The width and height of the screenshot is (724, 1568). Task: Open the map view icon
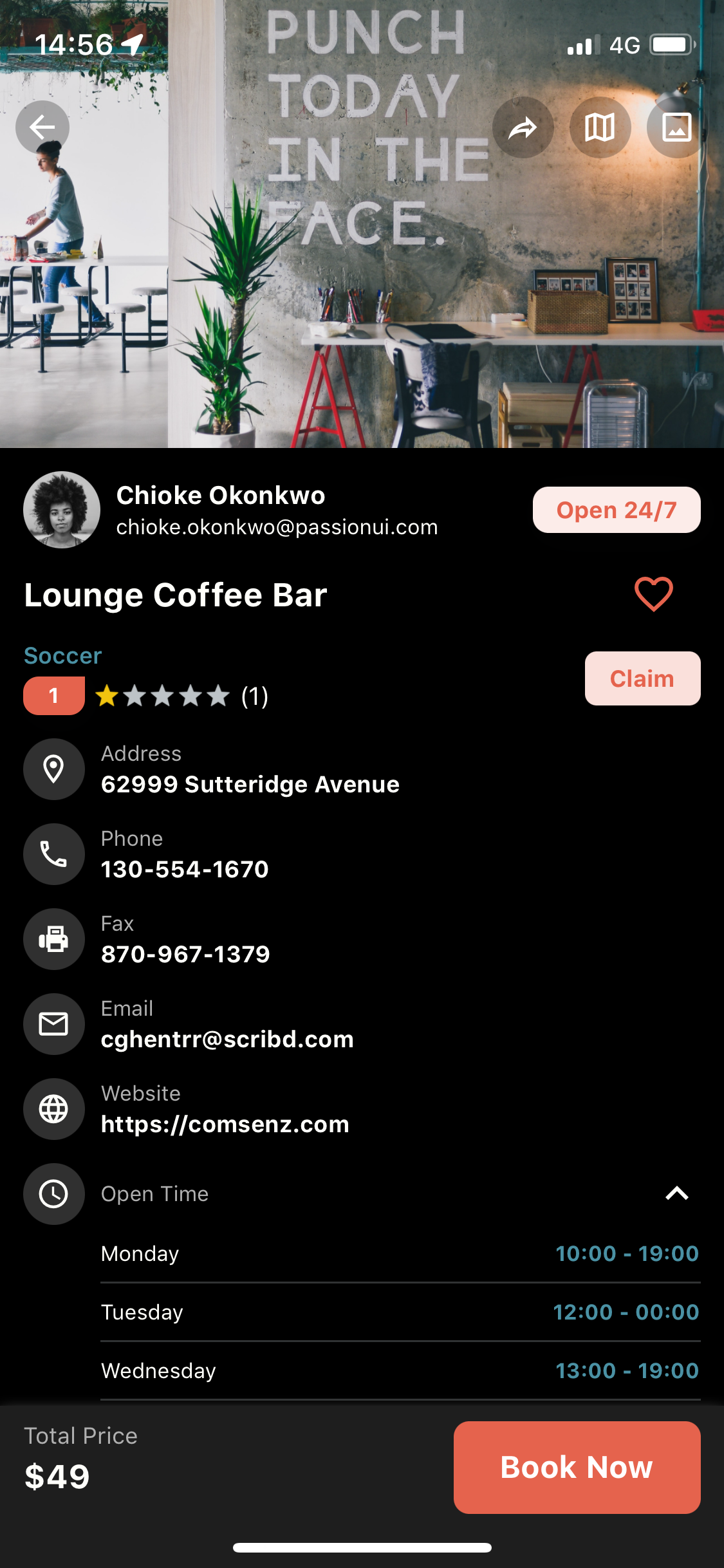(600, 127)
